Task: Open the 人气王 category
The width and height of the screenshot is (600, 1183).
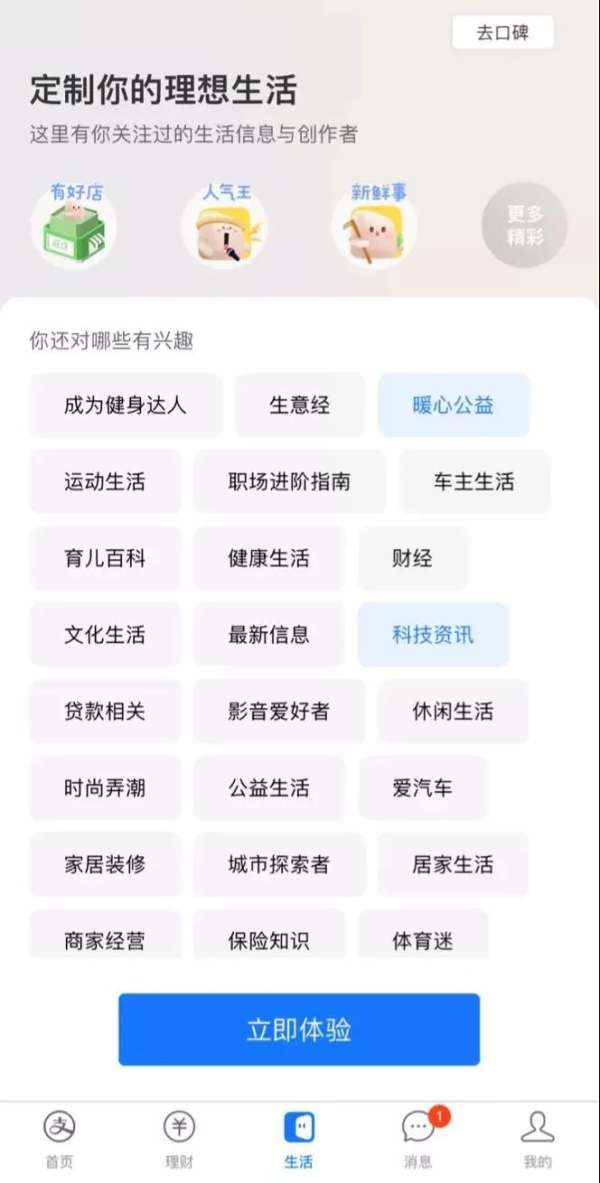Action: tap(224, 226)
